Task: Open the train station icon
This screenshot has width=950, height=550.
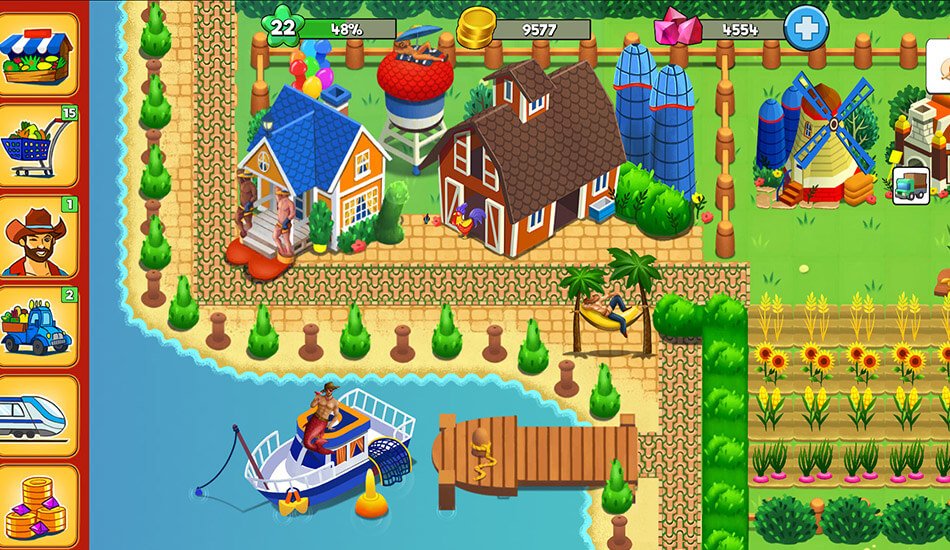Action: [x=37, y=416]
